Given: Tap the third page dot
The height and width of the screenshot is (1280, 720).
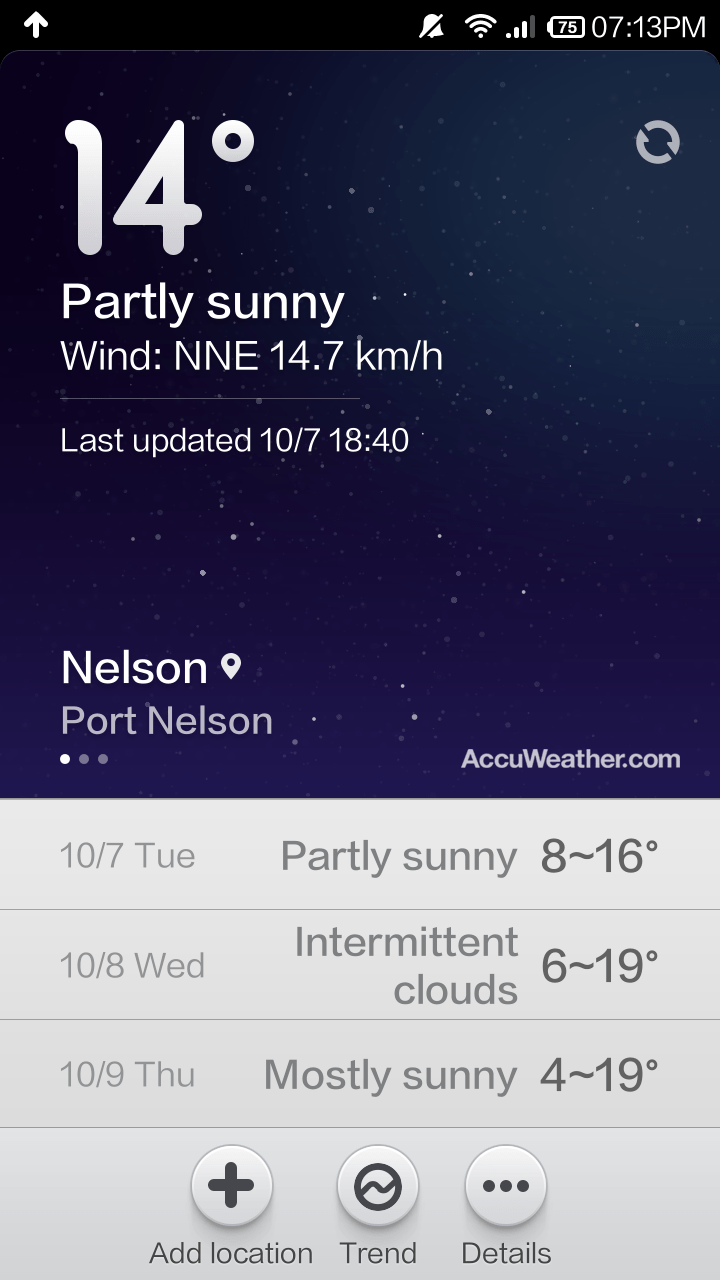Looking at the screenshot, I should pos(103,759).
